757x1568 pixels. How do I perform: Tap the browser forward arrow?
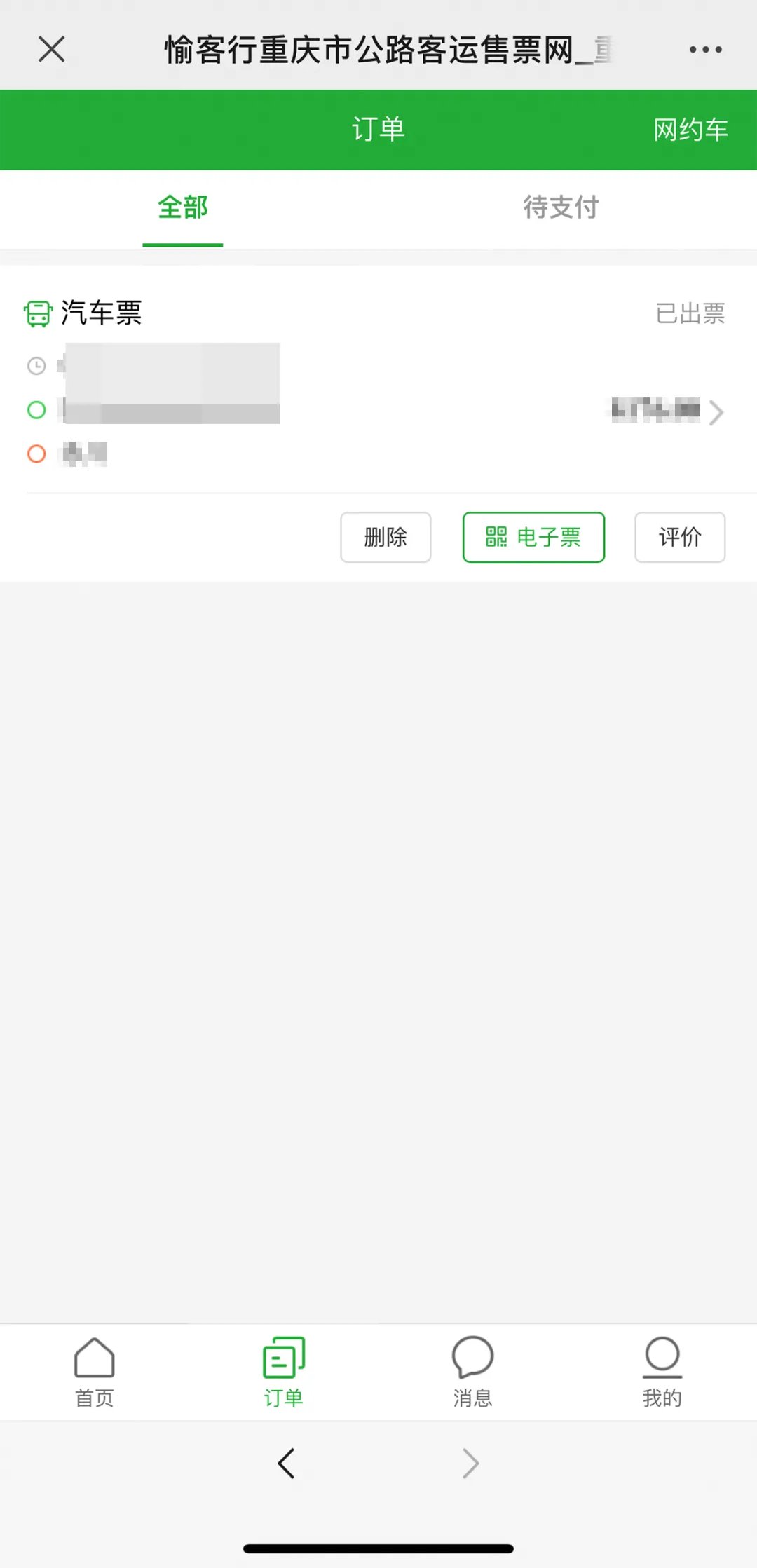tap(471, 1464)
